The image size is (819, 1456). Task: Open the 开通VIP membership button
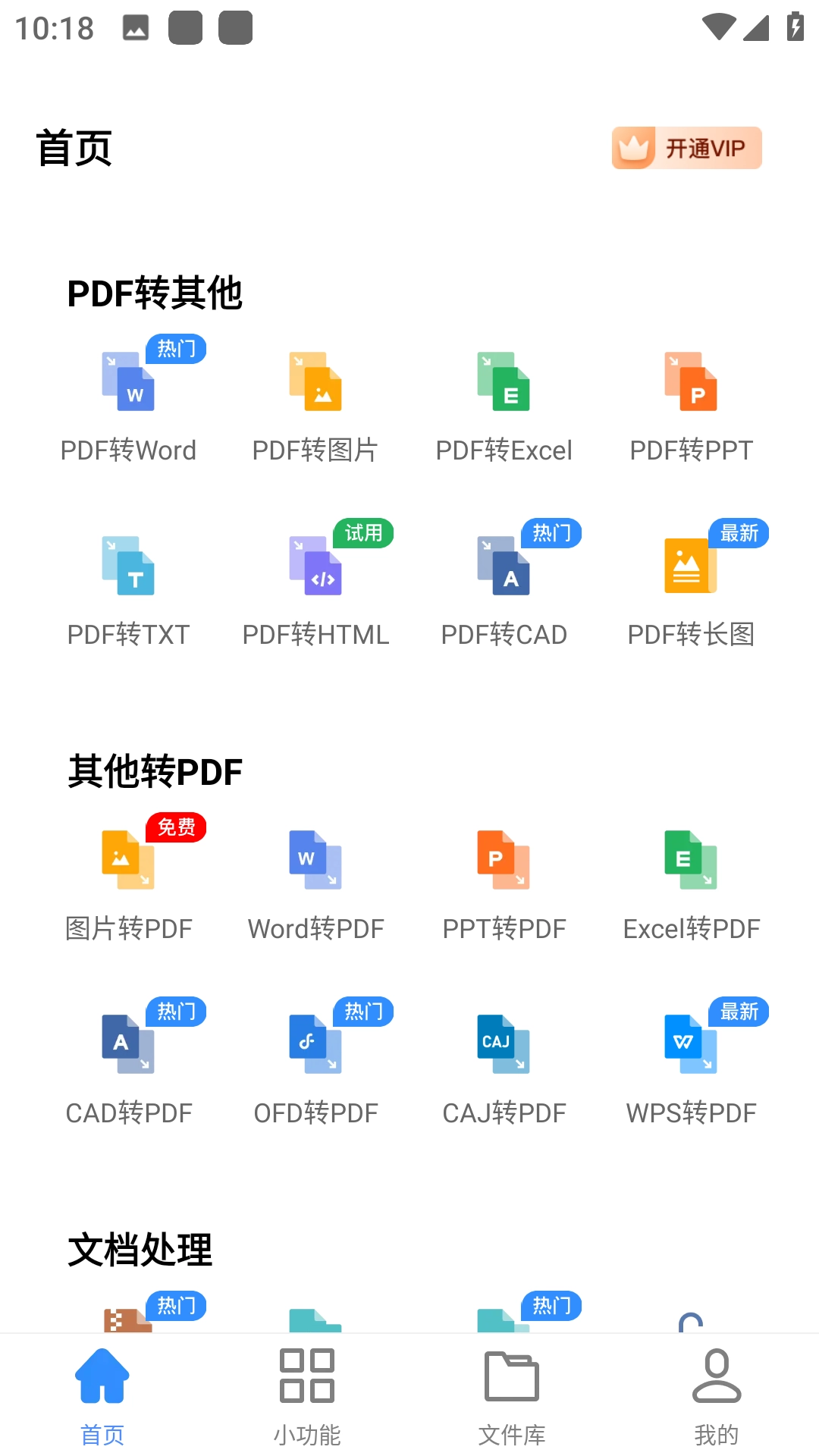686,148
